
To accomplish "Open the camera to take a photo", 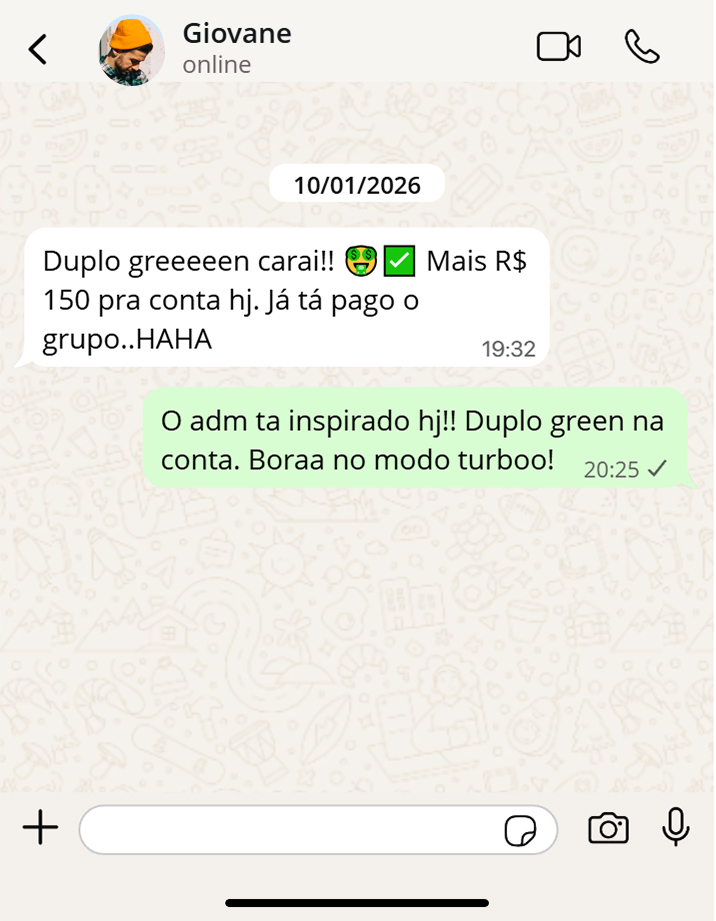I will tap(608, 828).
